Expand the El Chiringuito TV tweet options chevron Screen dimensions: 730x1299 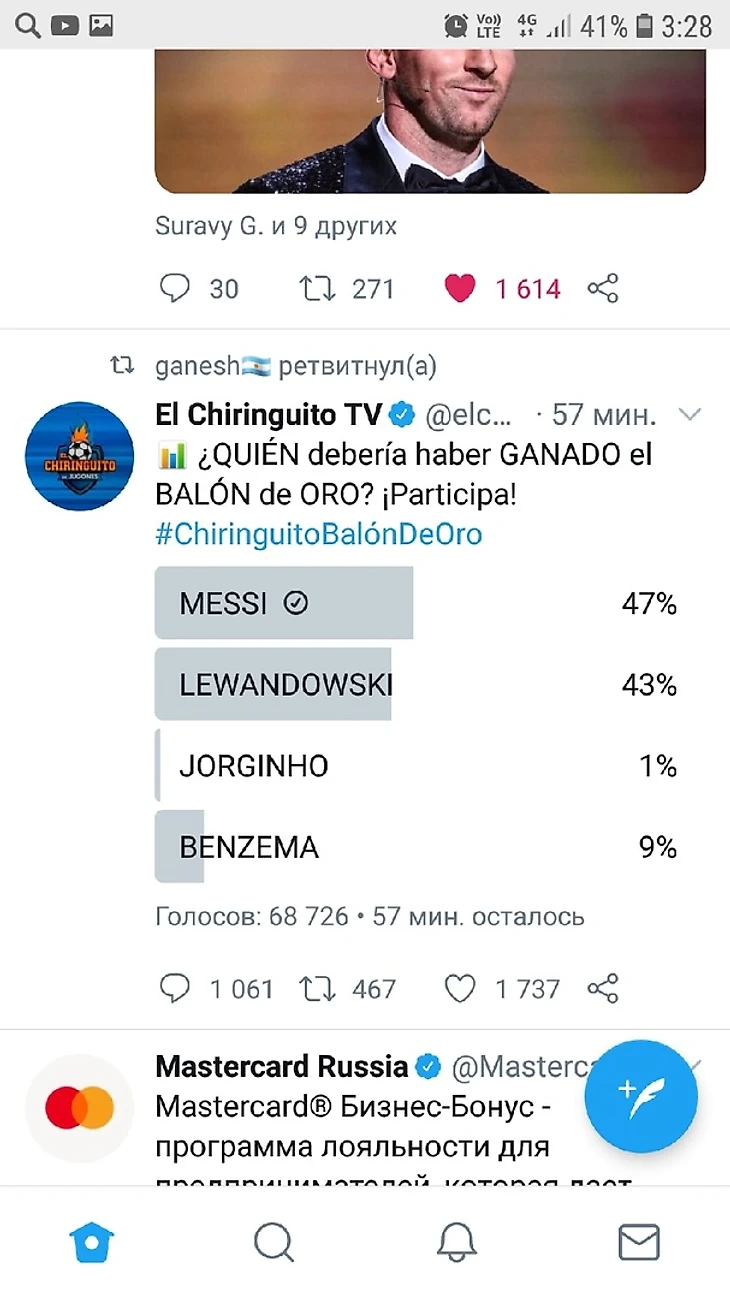690,414
